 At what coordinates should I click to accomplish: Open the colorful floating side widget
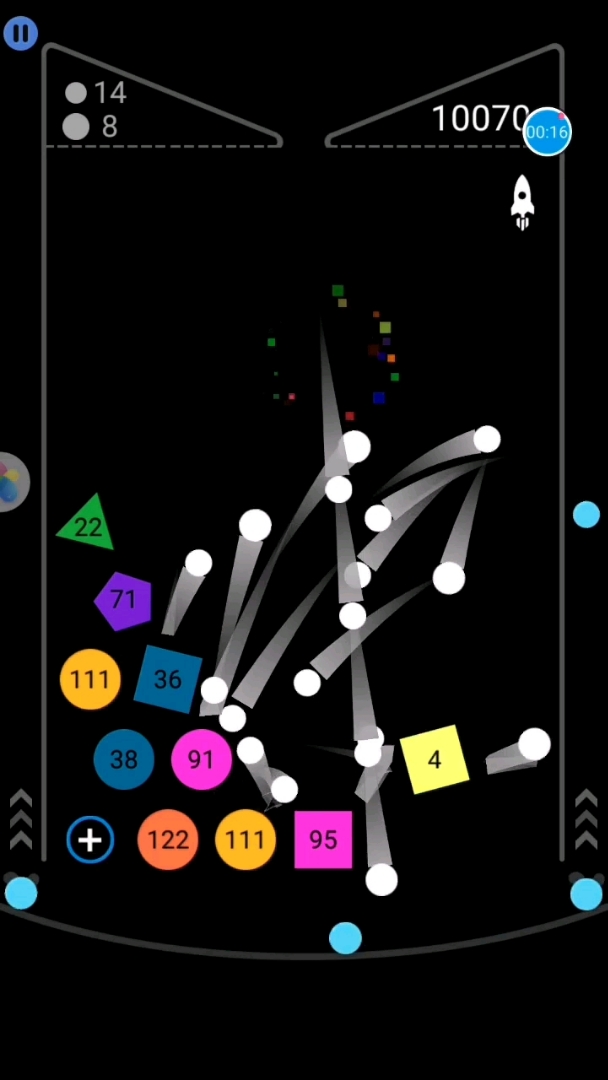[10, 482]
